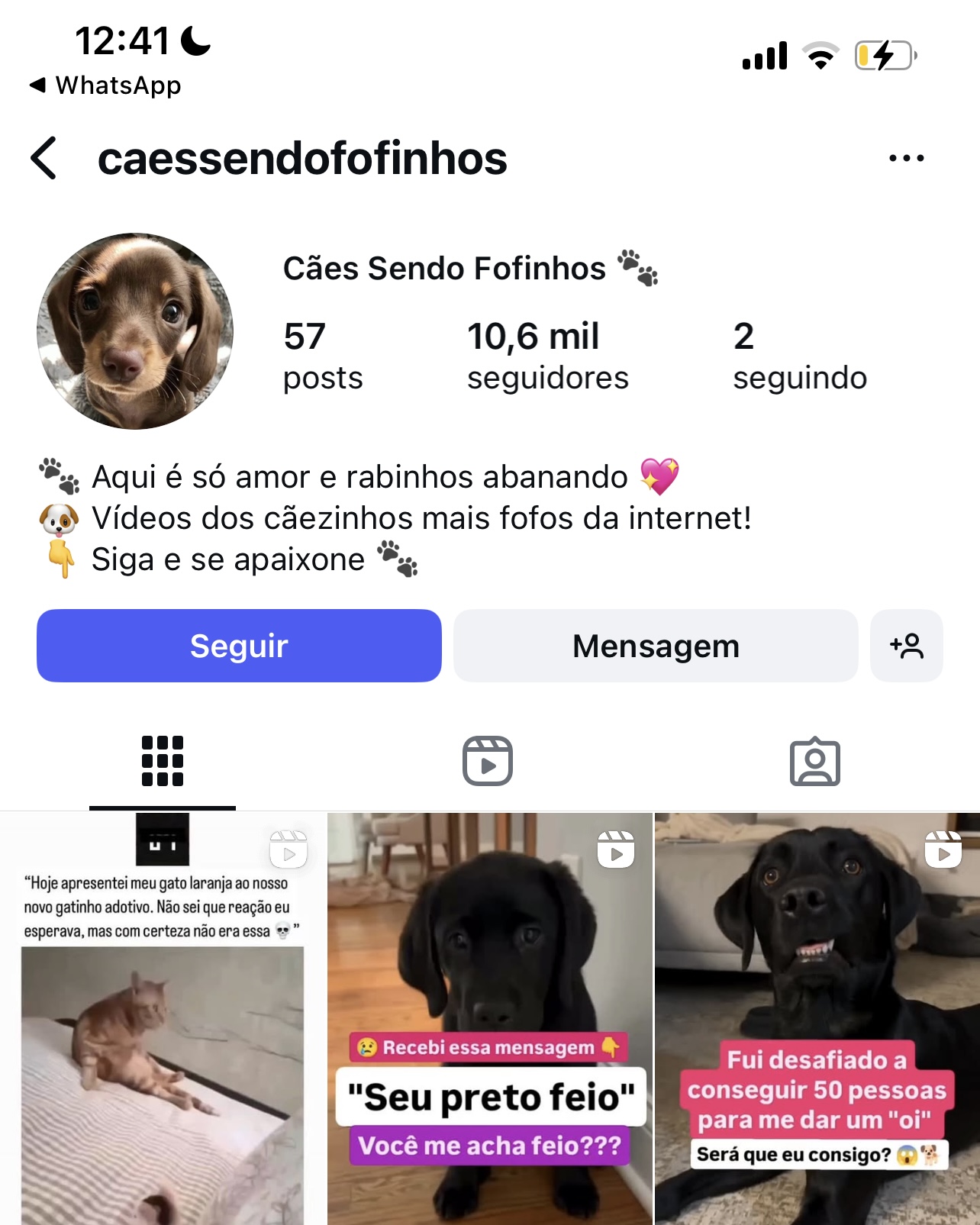Return to WhatsApp via status bar link
980x1225 pixels.
(x=107, y=85)
